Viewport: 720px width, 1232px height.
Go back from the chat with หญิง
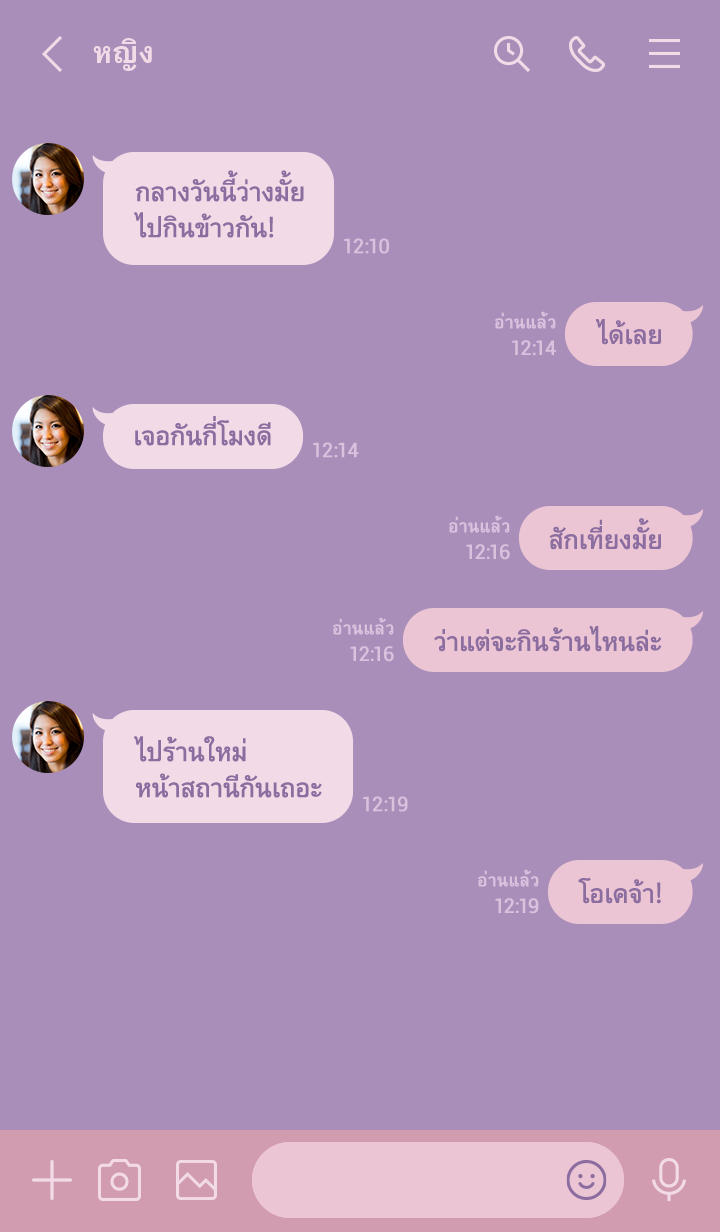tap(52, 54)
